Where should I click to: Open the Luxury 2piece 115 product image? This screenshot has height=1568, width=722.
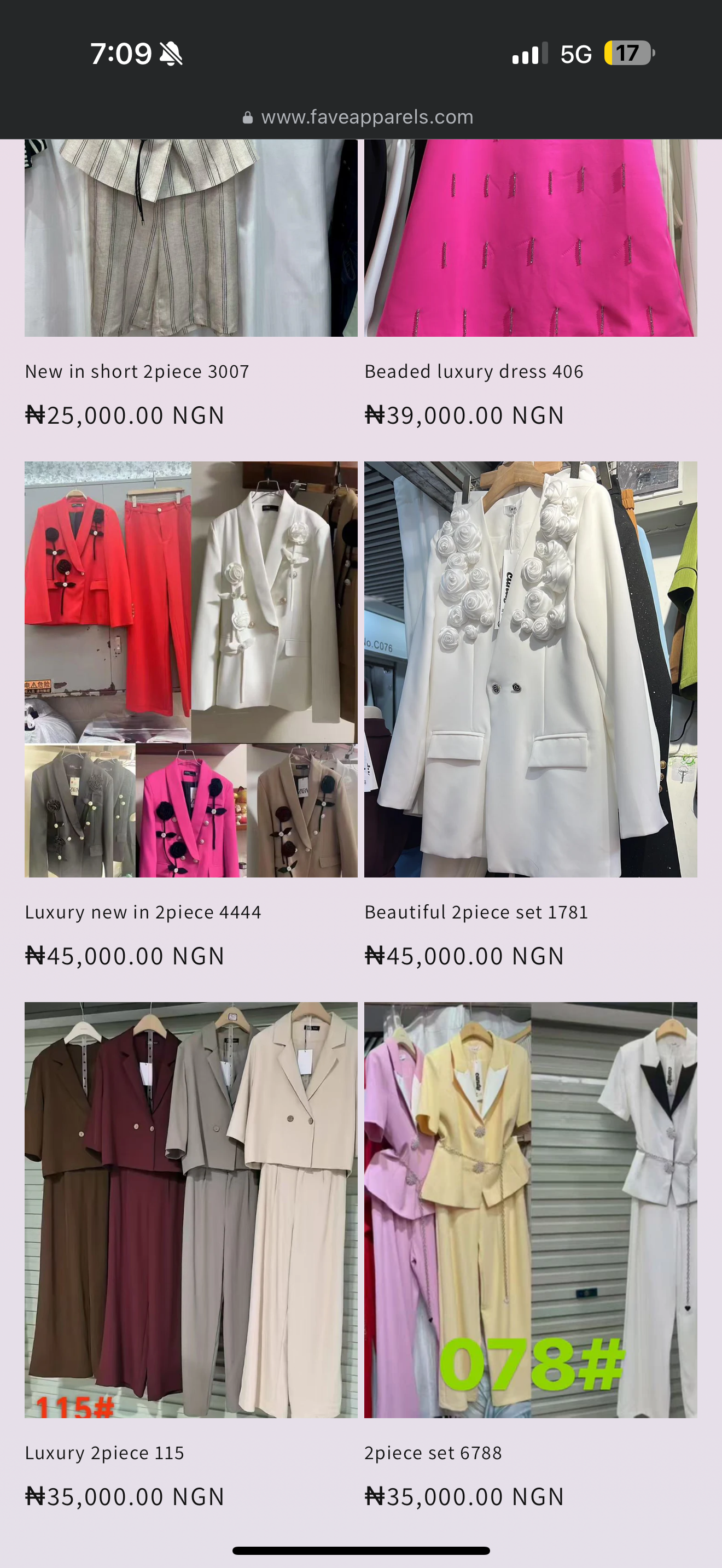tap(190, 1209)
